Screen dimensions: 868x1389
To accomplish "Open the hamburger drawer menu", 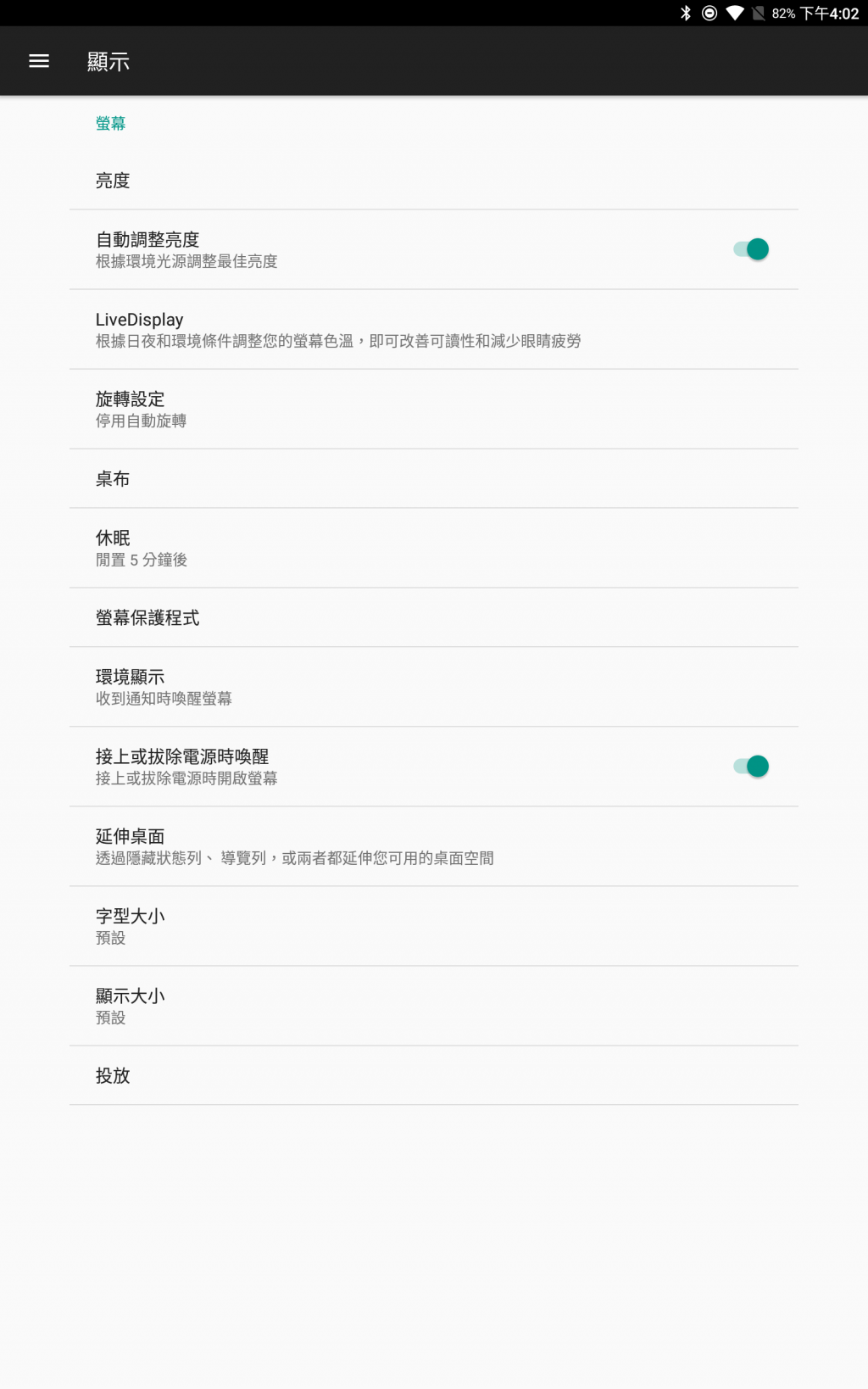I will [x=39, y=61].
